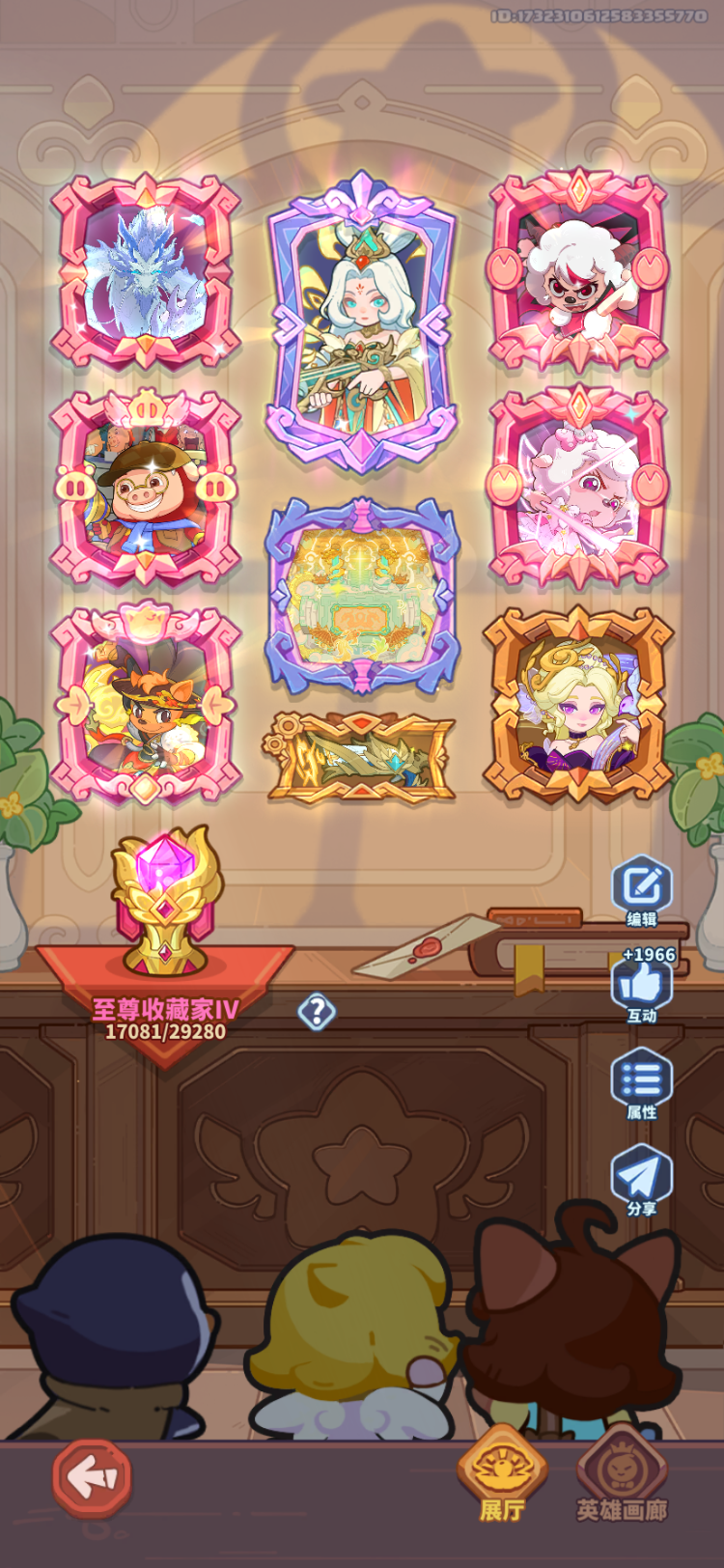
Task: Open the blonde lady gold-framed card
Action: point(578,705)
